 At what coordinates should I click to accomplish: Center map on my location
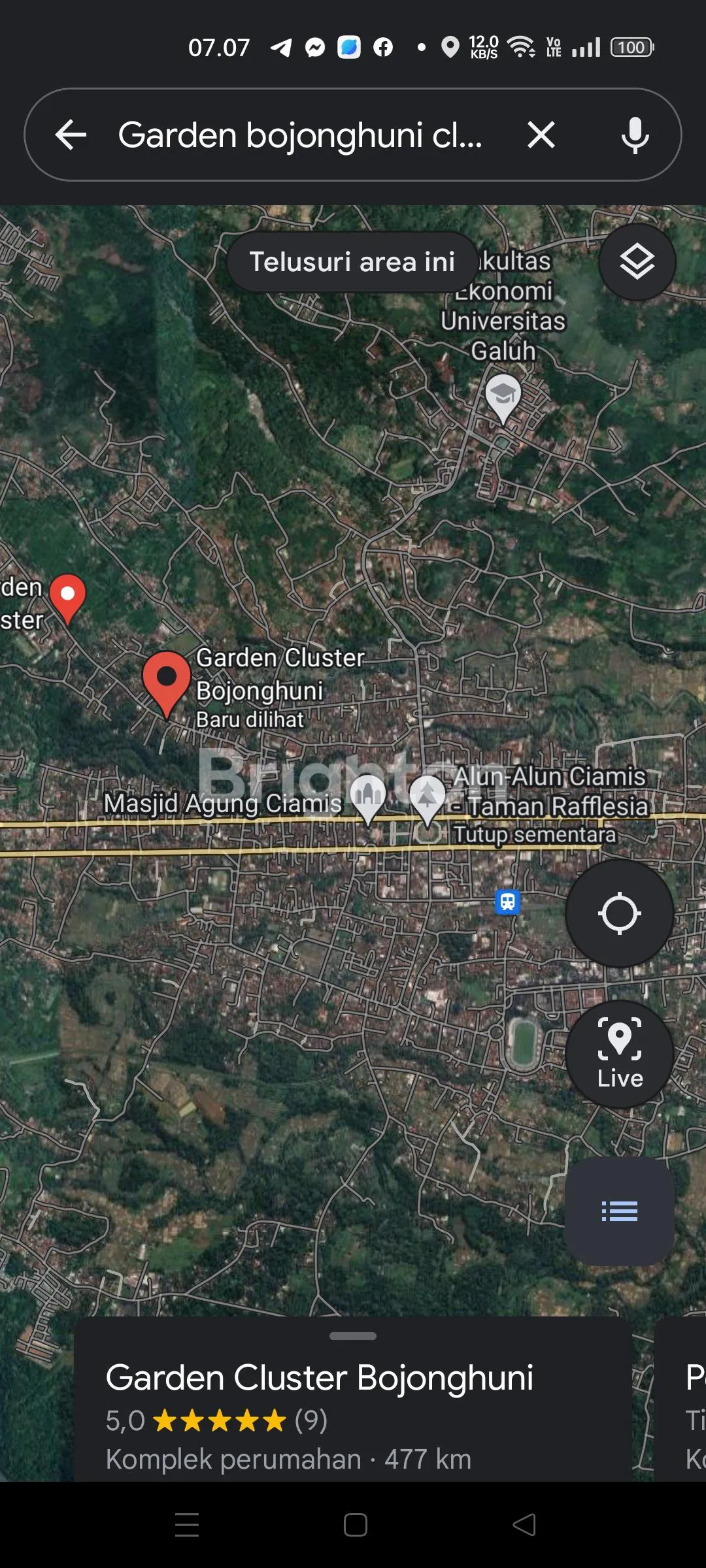point(618,913)
